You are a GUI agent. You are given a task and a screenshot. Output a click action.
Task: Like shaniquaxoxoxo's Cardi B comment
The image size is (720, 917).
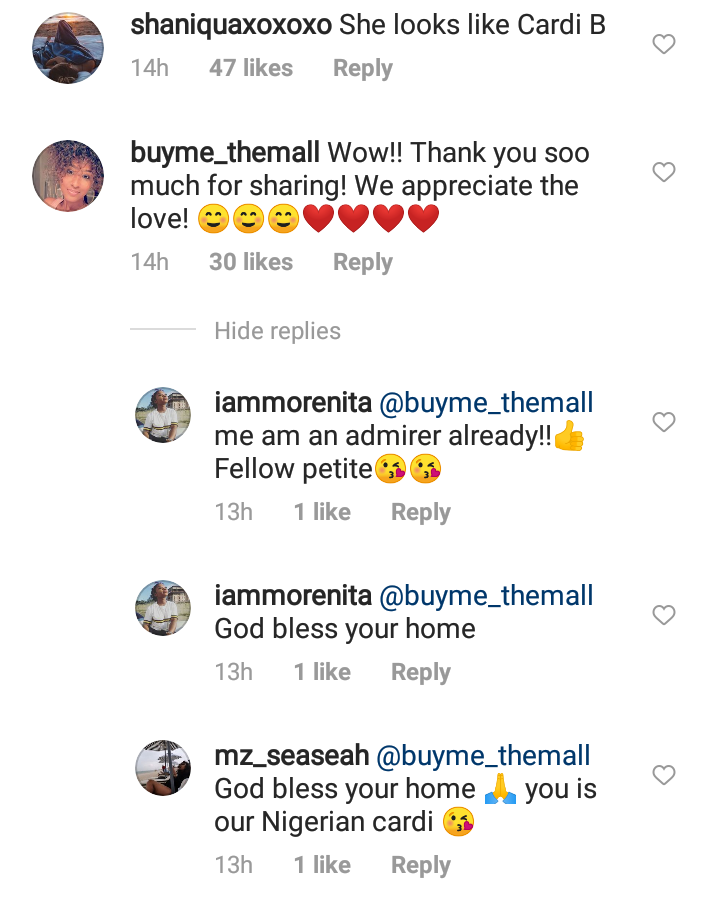(663, 44)
